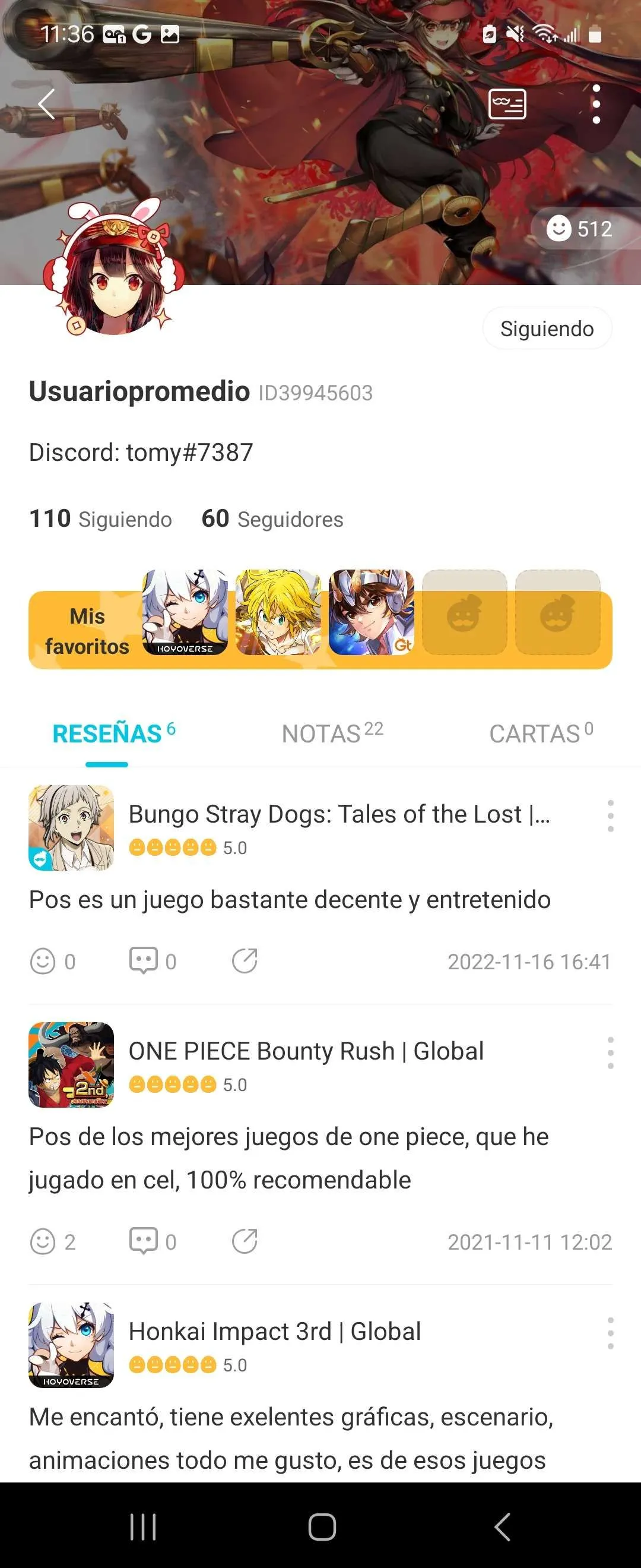Open Bungo Stray Dogs review options menu

[x=610, y=815]
